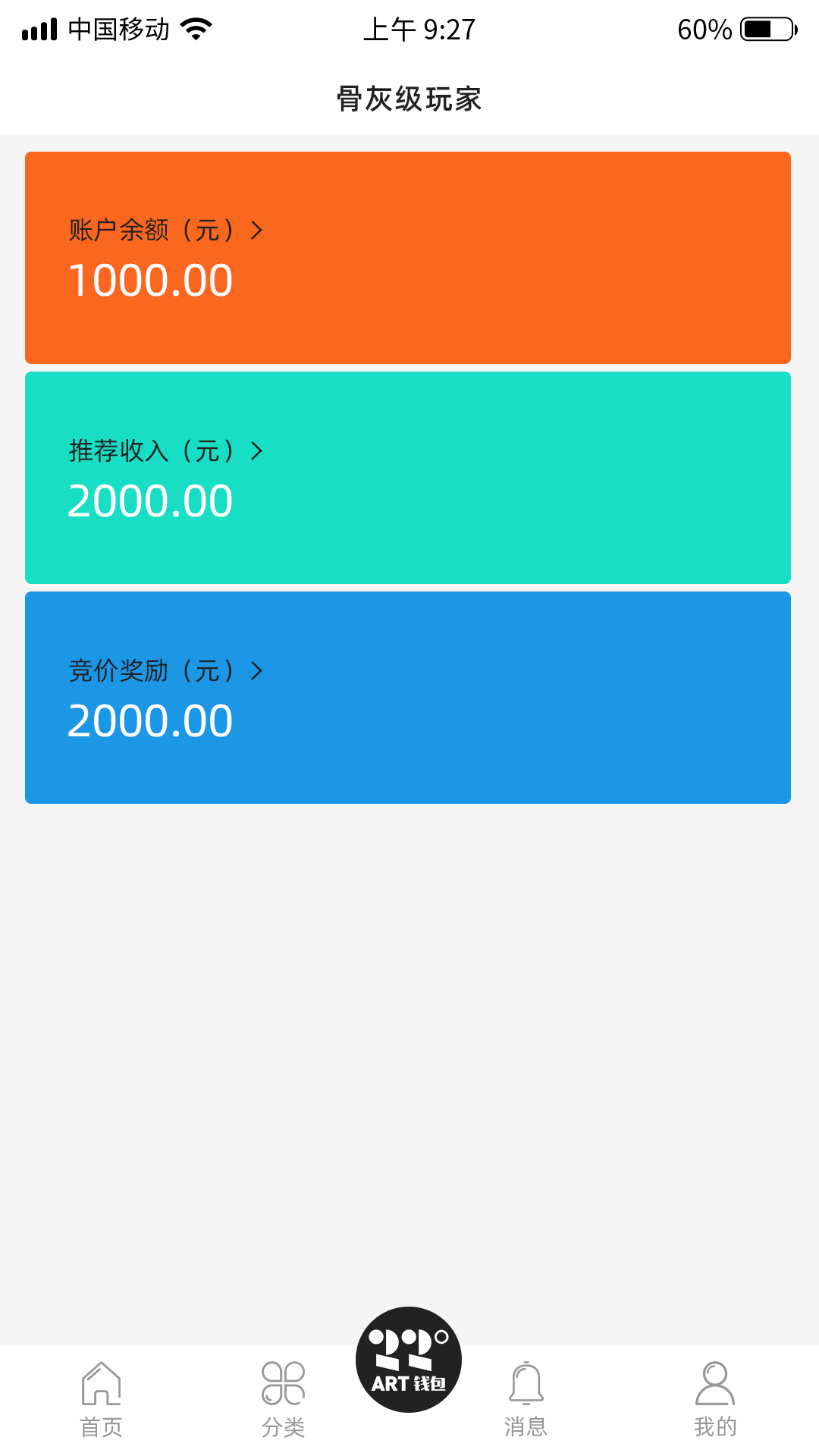The image size is (819, 1456).
Task: Open the 账户余额 account balance card
Action: (408, 258)
